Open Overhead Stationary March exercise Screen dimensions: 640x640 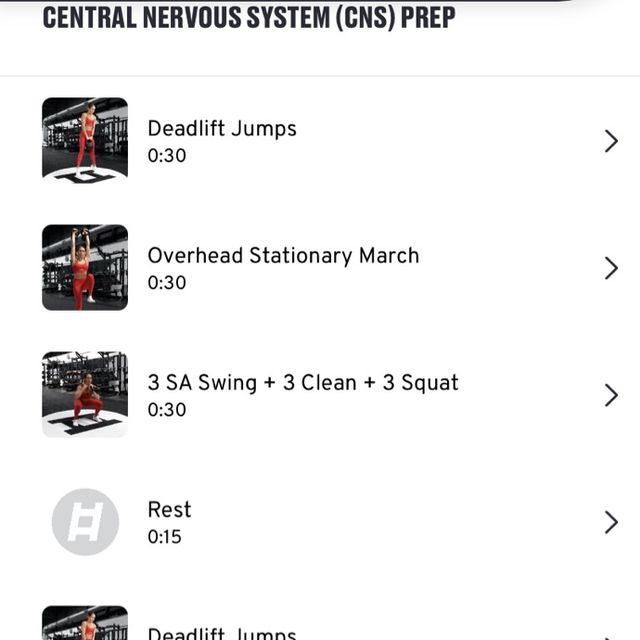pyautogui.click(x=320, y=268)
